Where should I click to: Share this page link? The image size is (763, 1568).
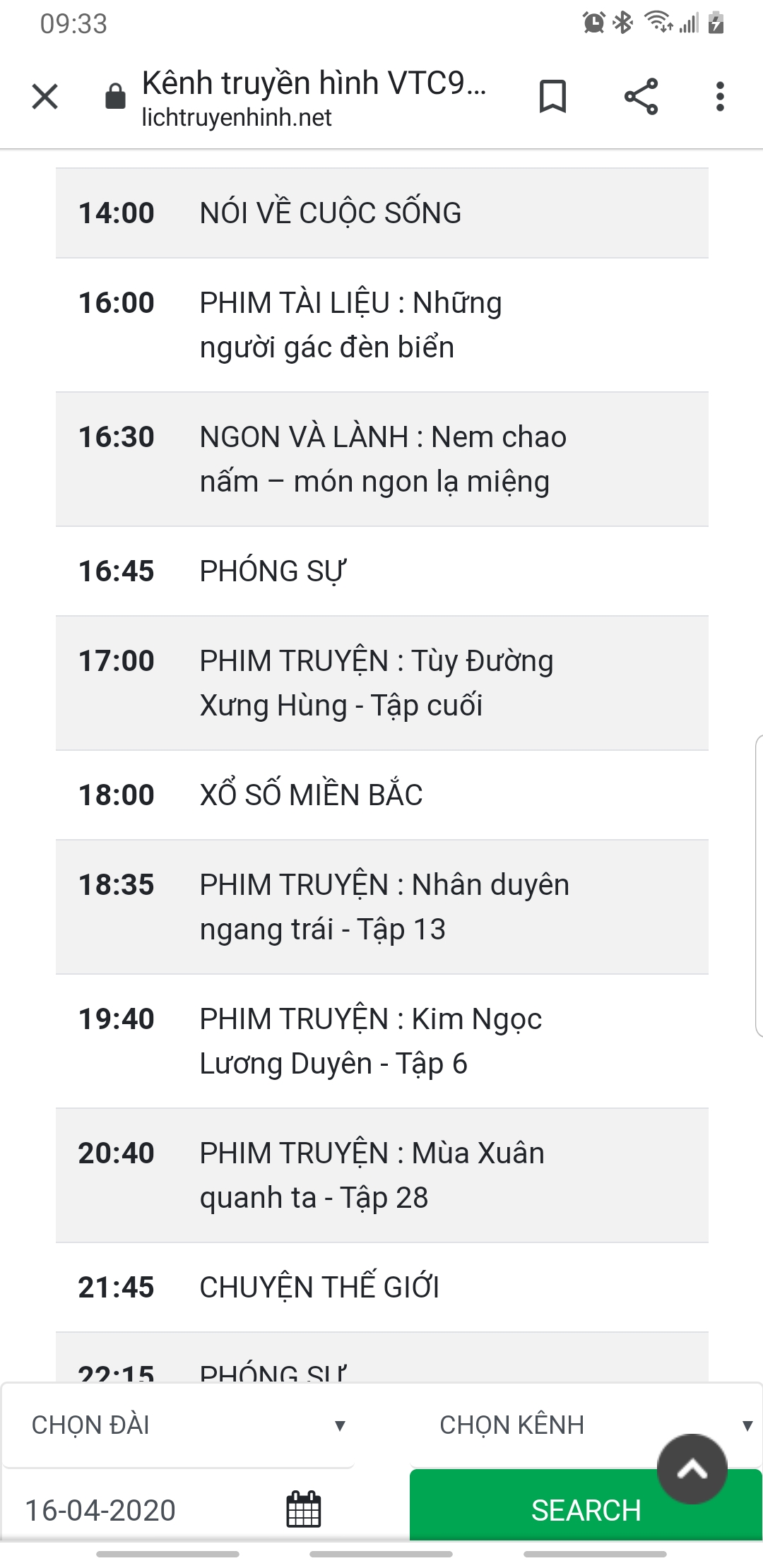click(641, 97)
